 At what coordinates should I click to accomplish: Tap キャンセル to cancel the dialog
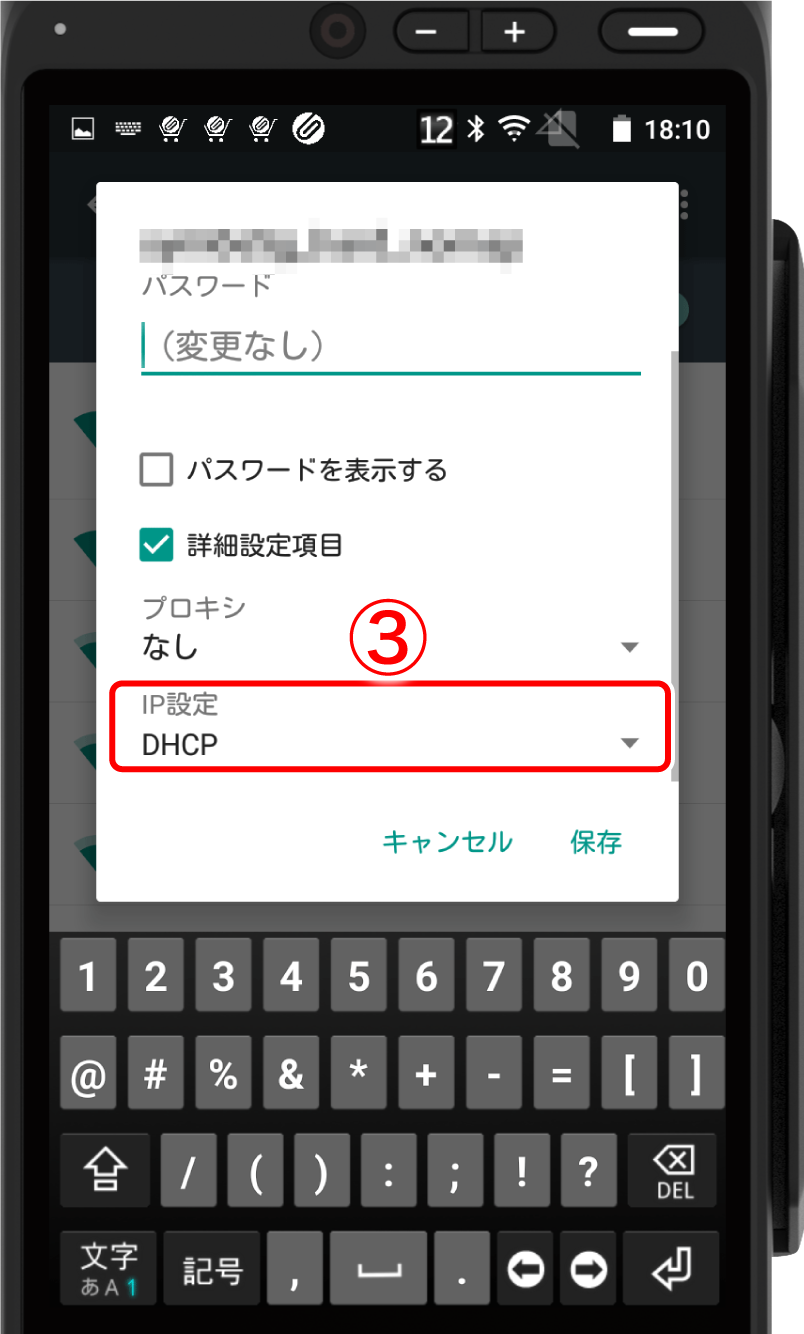(x=447, y=842)
